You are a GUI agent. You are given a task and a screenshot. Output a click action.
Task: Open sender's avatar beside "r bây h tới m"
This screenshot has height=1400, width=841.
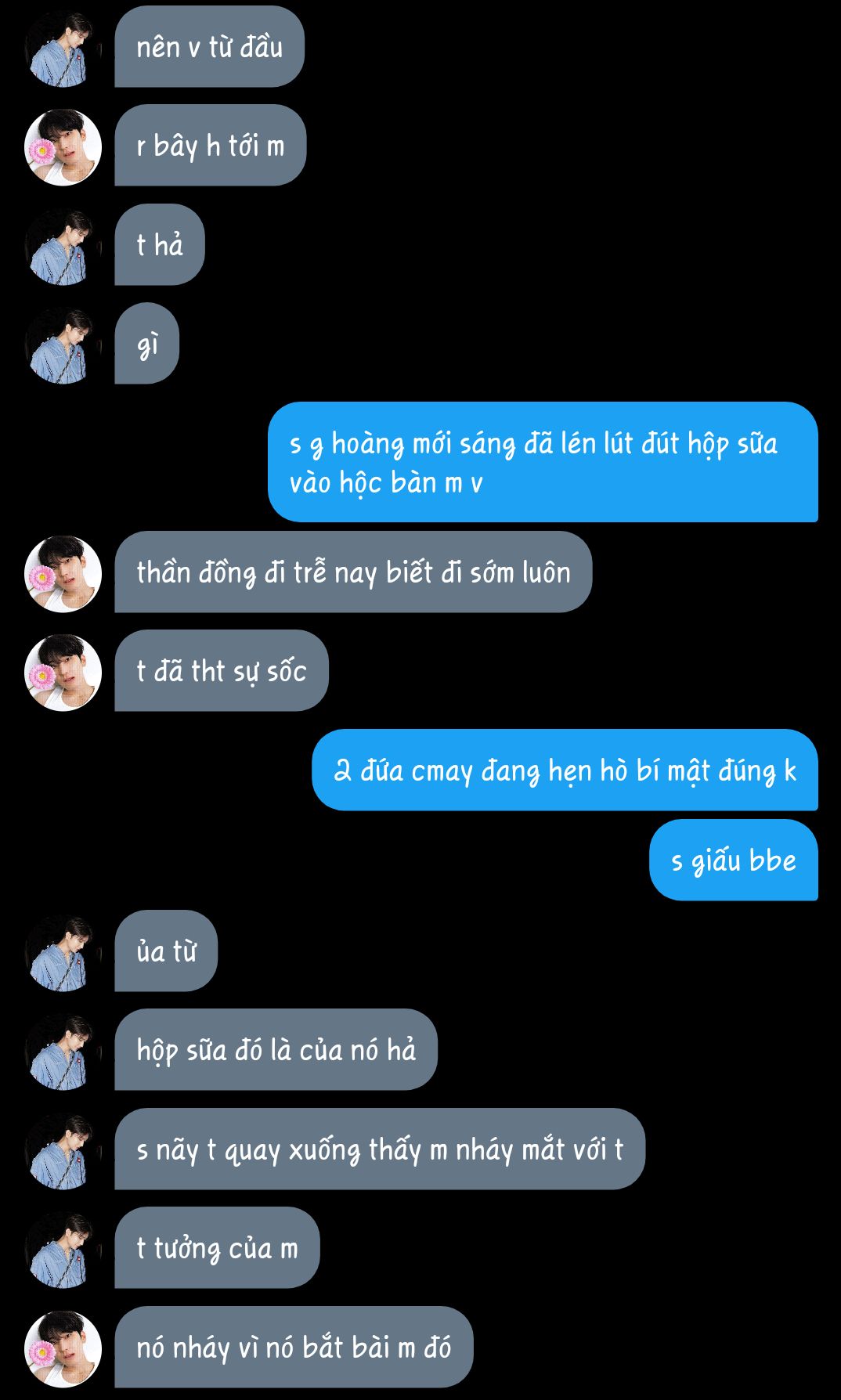tap(63, 147)
